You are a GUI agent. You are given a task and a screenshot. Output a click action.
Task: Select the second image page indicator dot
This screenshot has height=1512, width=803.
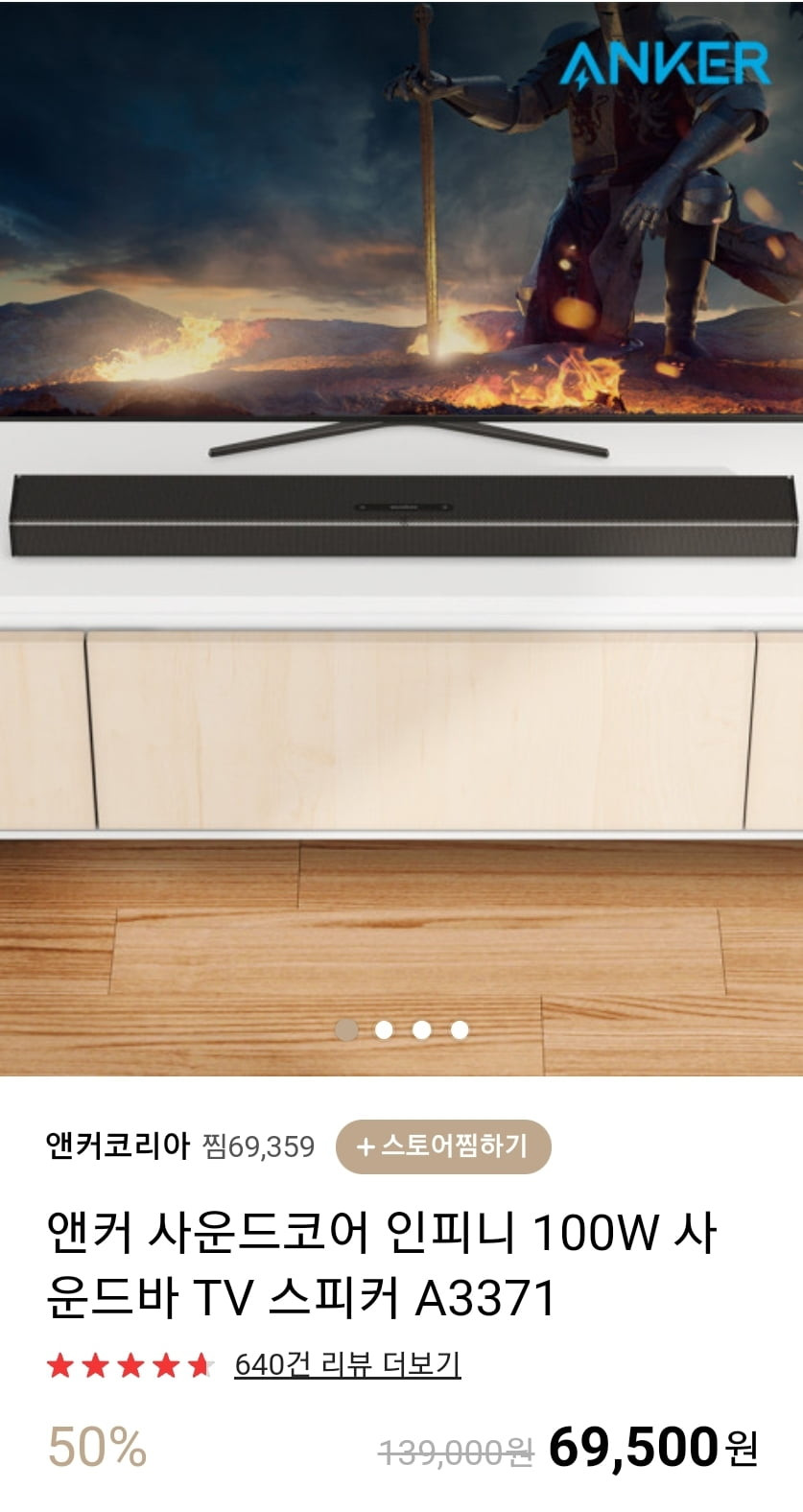point(384,1029)
